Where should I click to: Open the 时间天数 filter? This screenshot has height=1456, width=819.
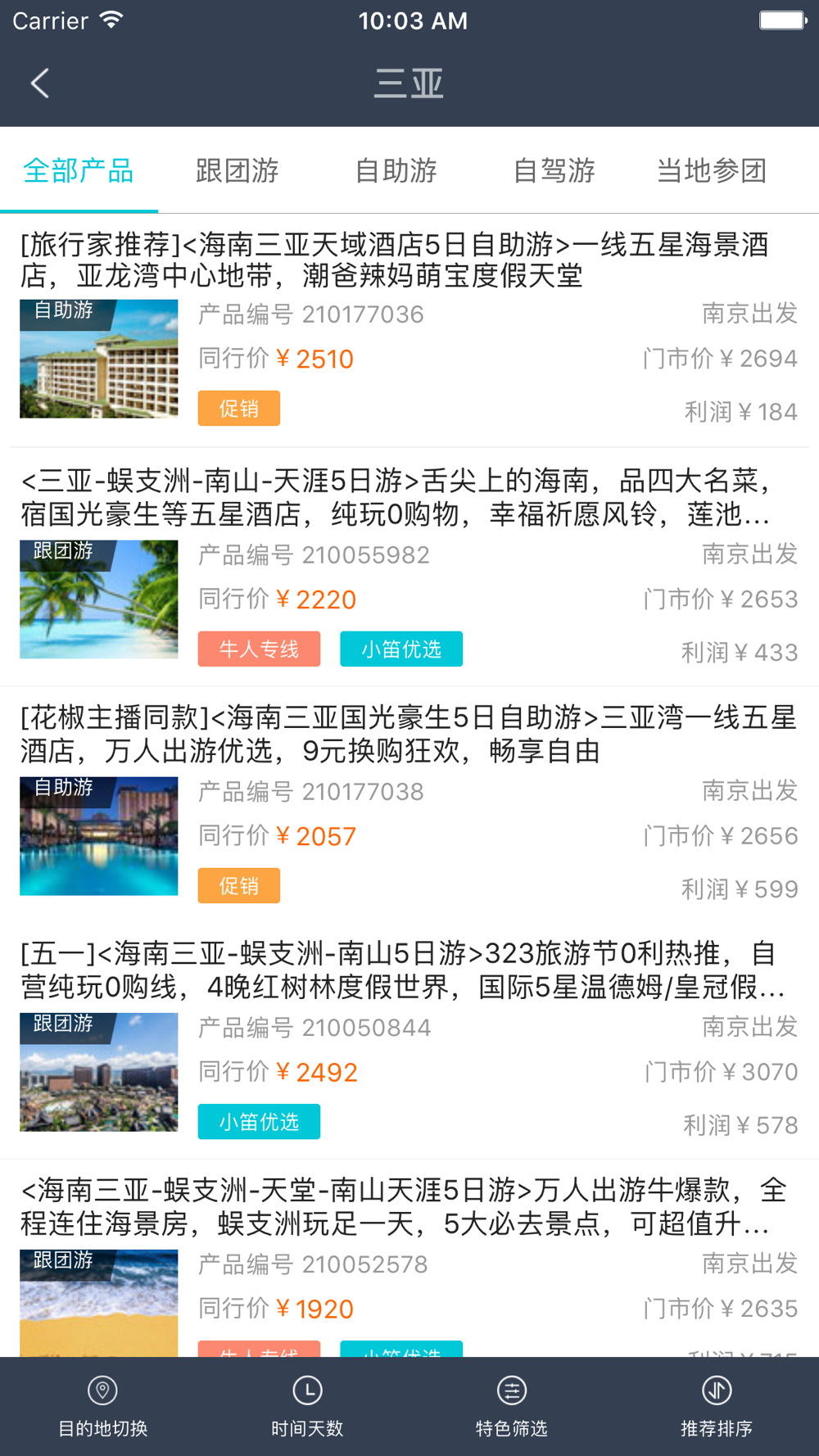[307, 1407]
